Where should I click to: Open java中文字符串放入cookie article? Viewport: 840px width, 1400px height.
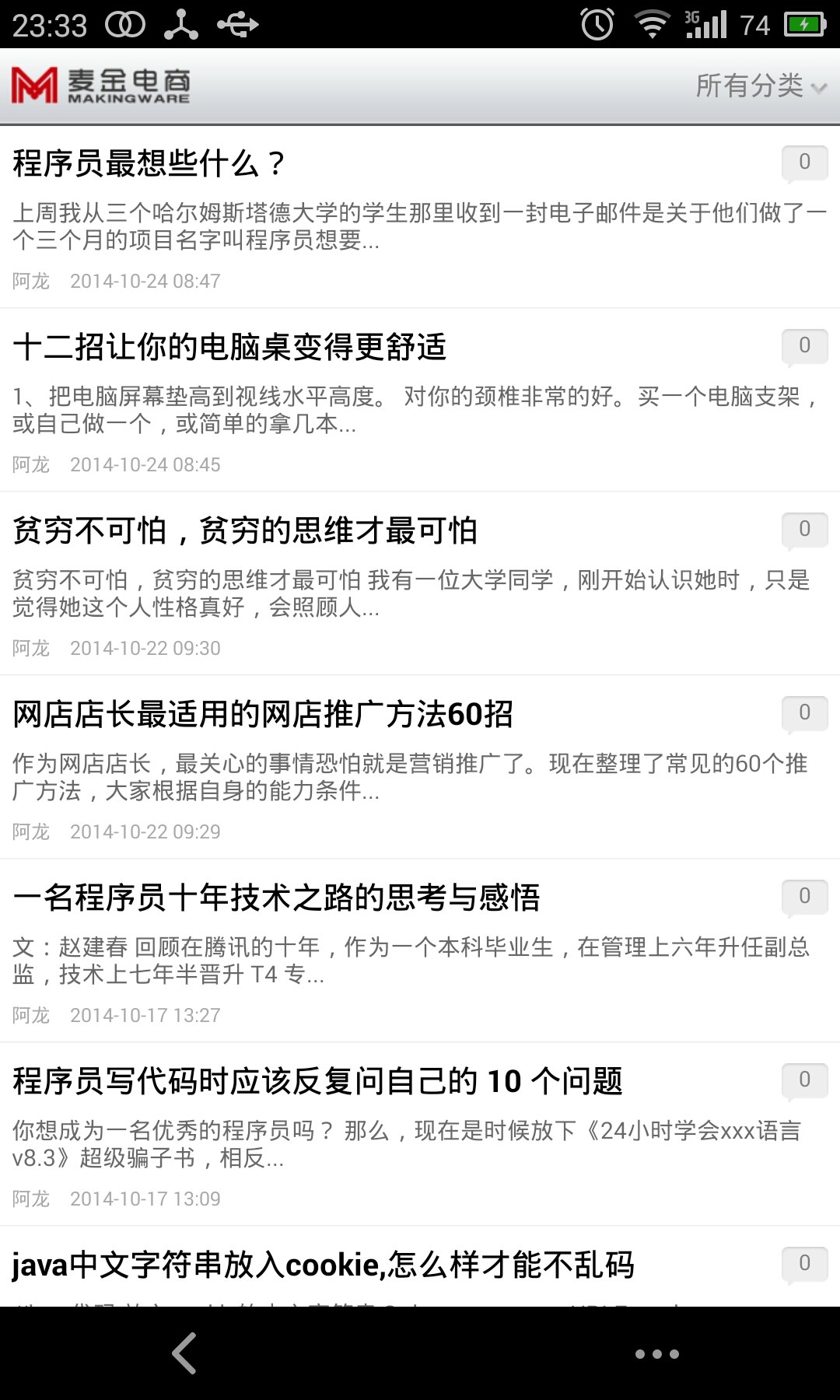(x=325, y=1263)
